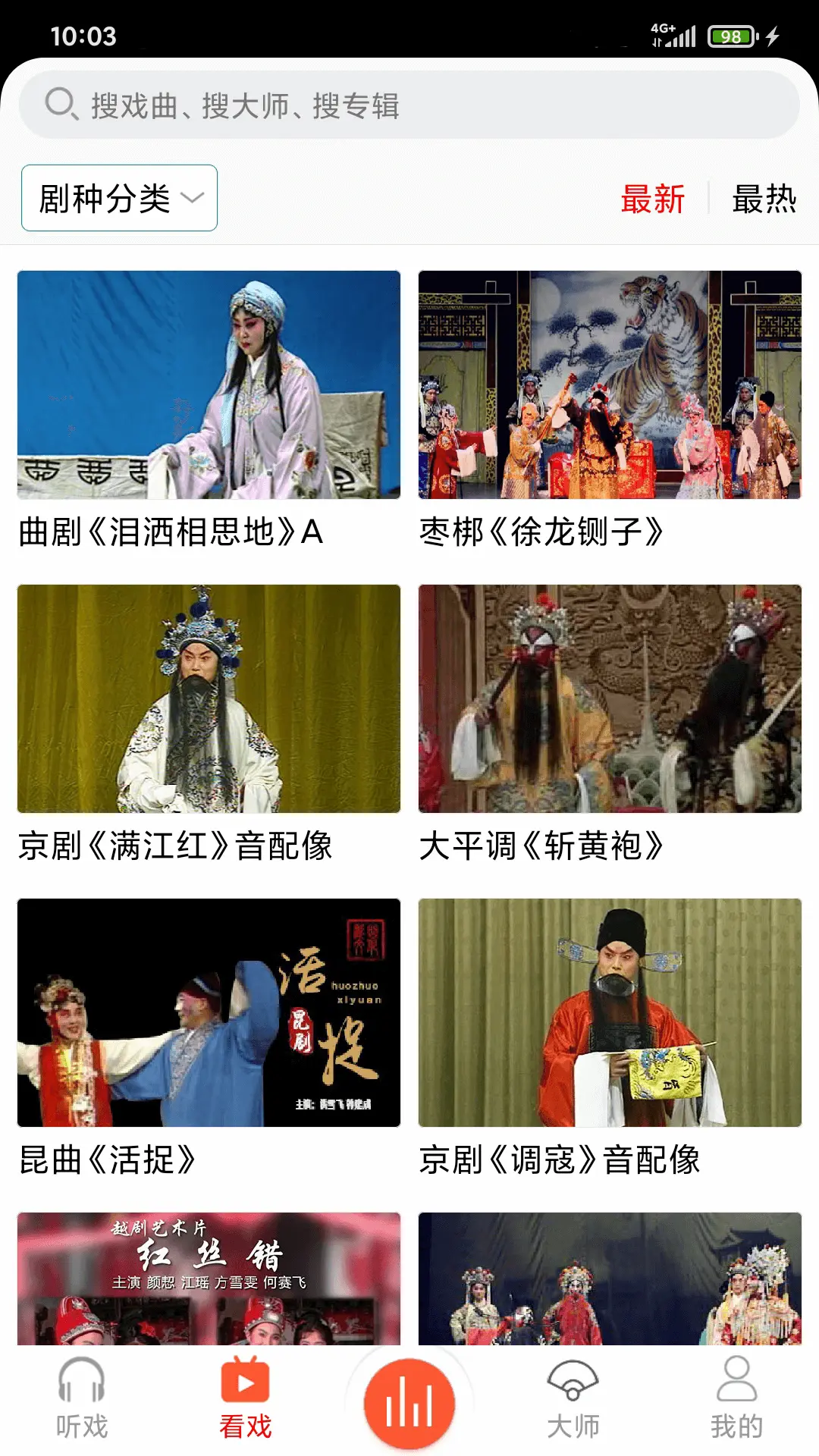Open the 越剧艺术片 红丝错 video
Viewport: 819px width, 1456px height.
(209, 1279)
